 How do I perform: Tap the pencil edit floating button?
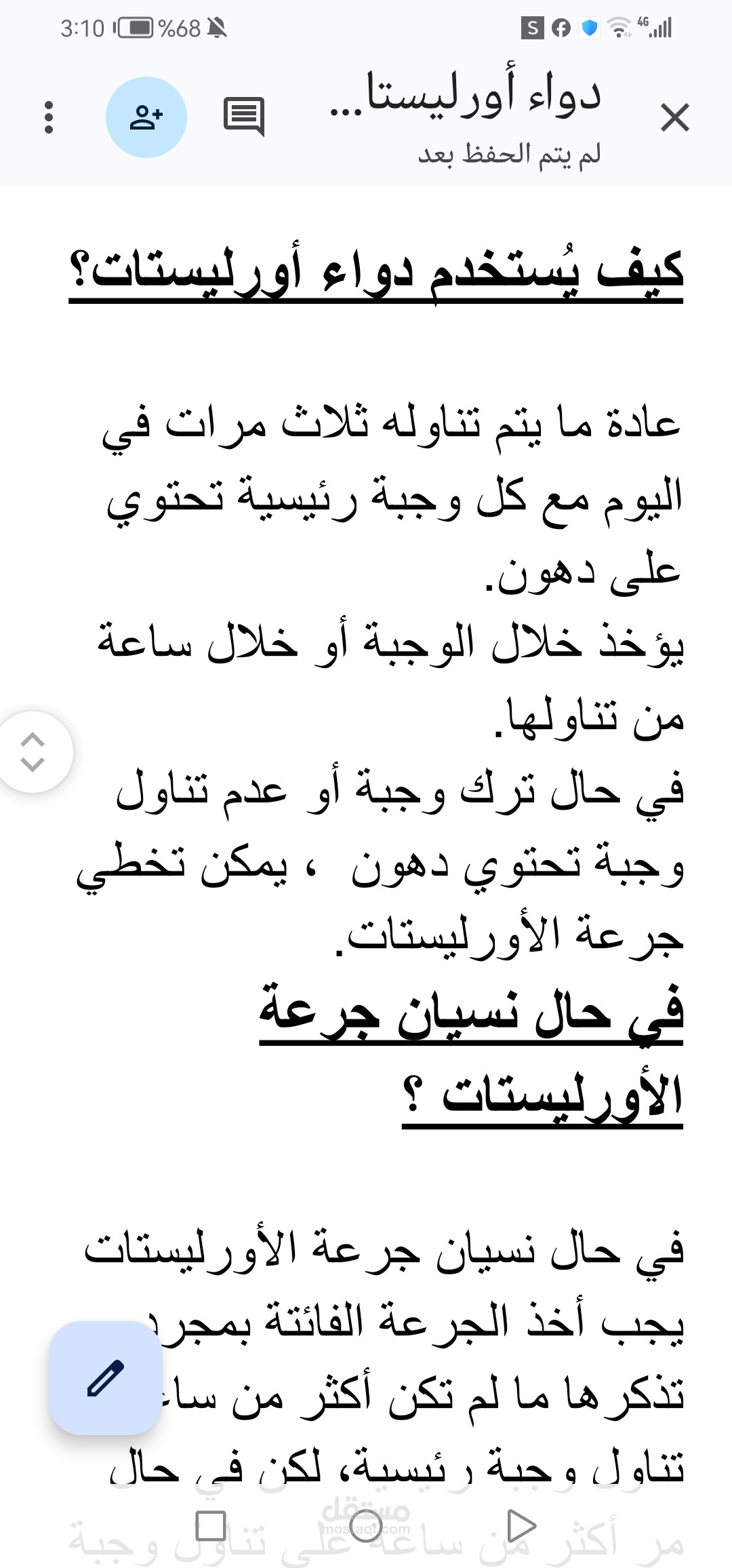click(x=106, y=1377)
